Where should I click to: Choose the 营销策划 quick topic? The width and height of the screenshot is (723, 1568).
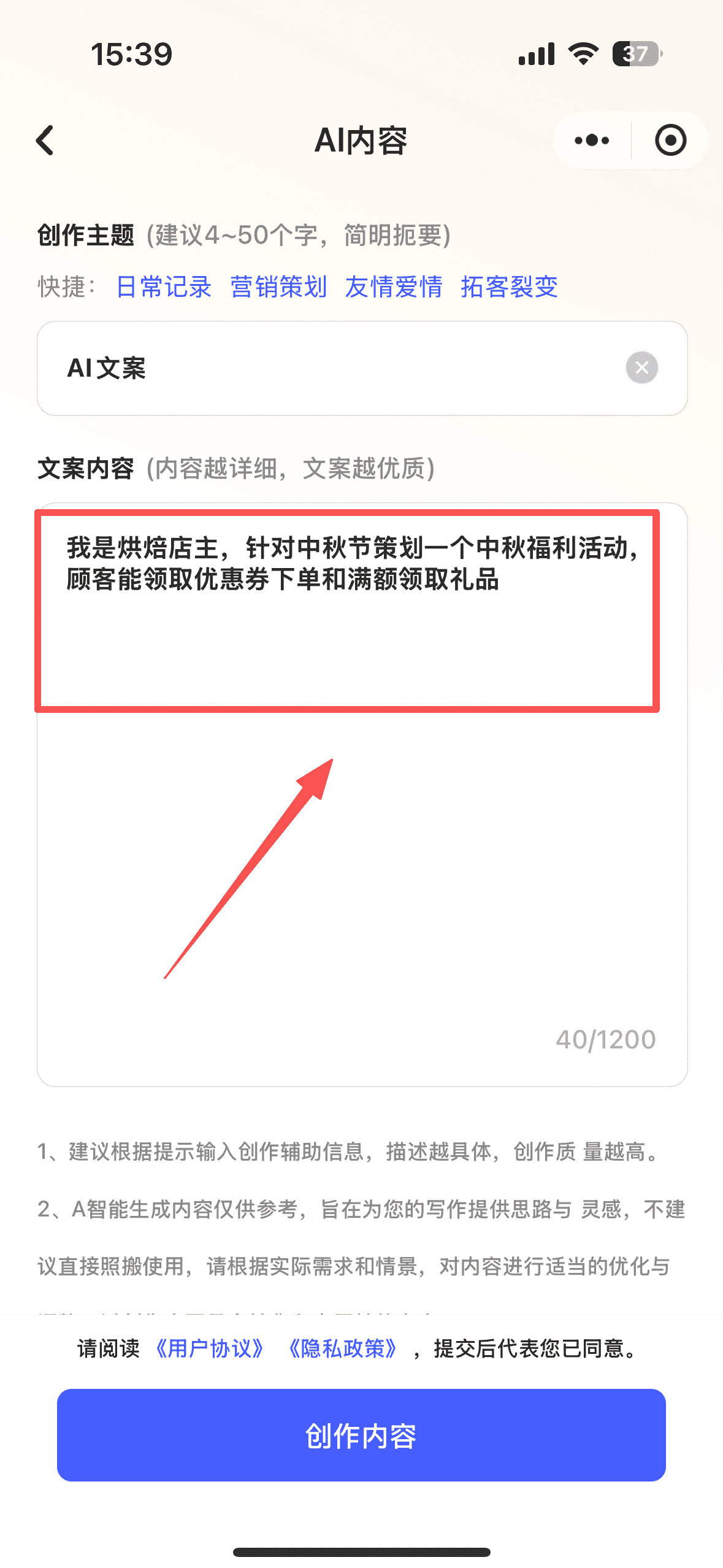278,287
